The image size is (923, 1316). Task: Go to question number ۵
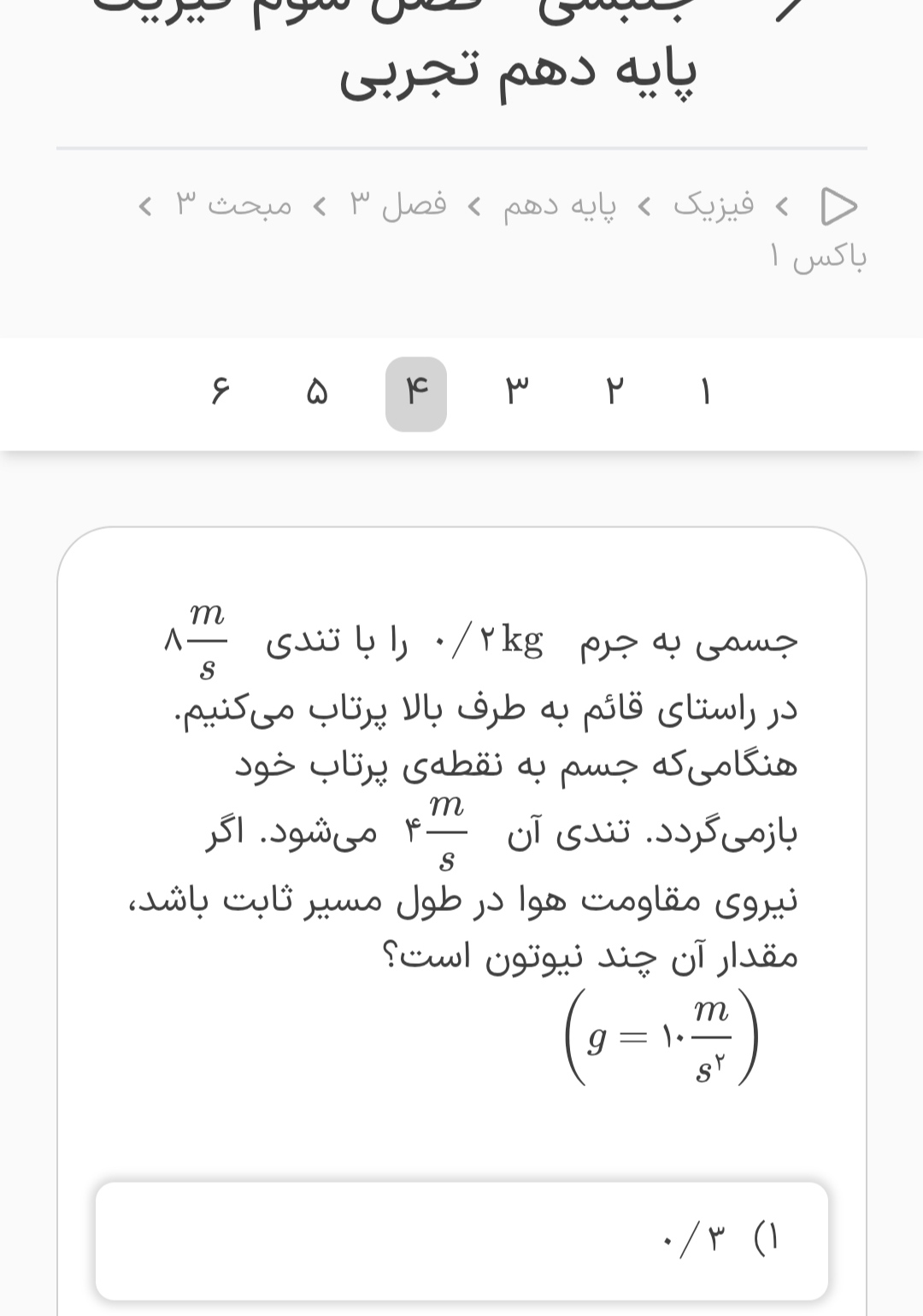click(x=317, y=394)
